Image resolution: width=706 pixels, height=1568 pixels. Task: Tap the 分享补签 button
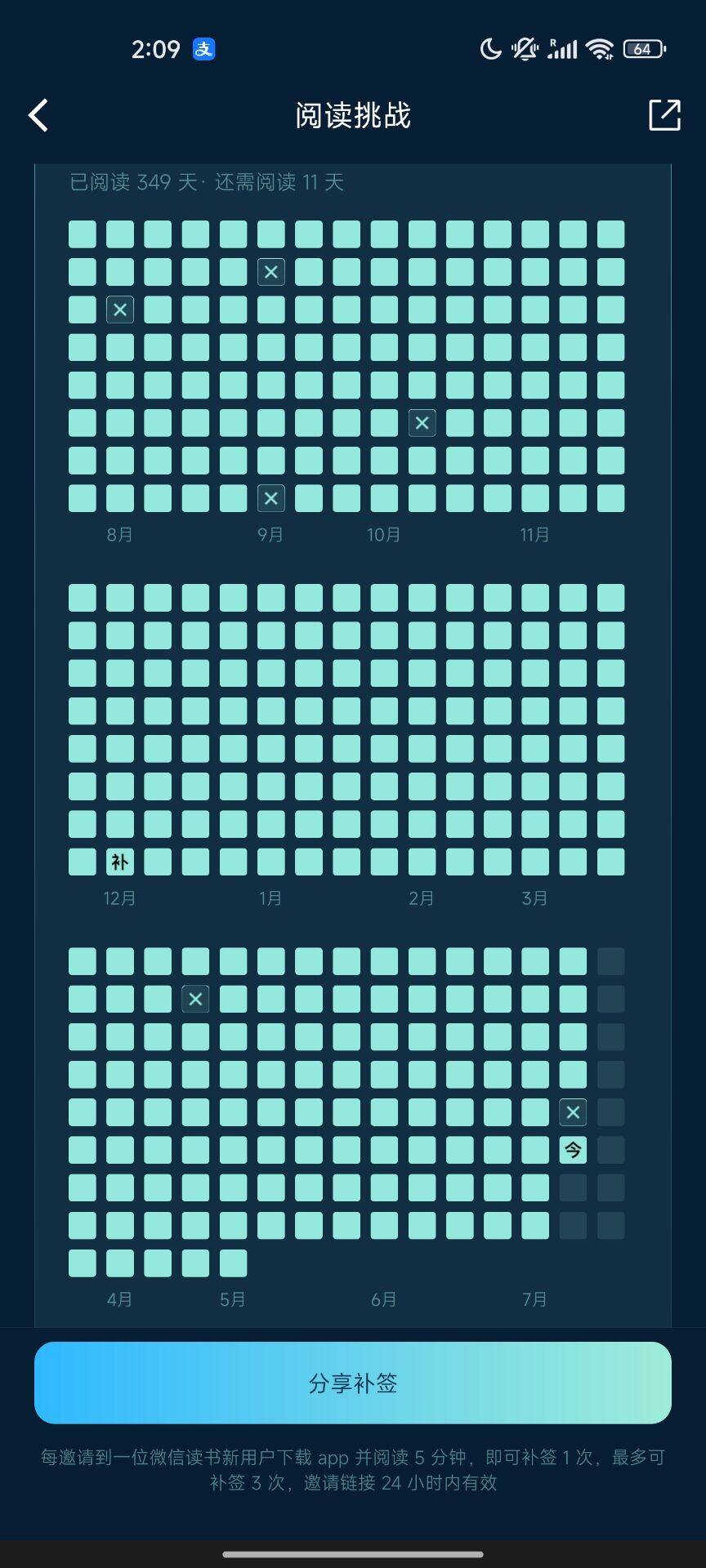pos(353,1383)
